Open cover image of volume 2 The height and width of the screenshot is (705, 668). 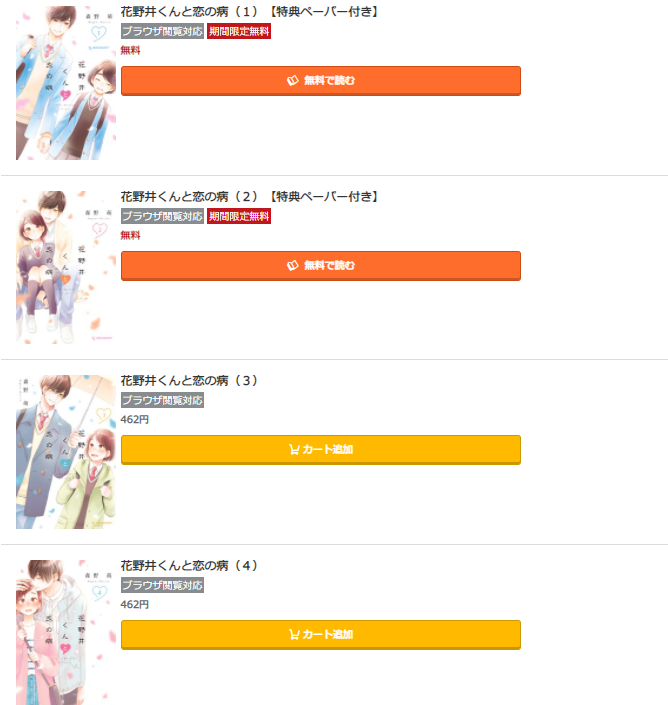[66, 267]
